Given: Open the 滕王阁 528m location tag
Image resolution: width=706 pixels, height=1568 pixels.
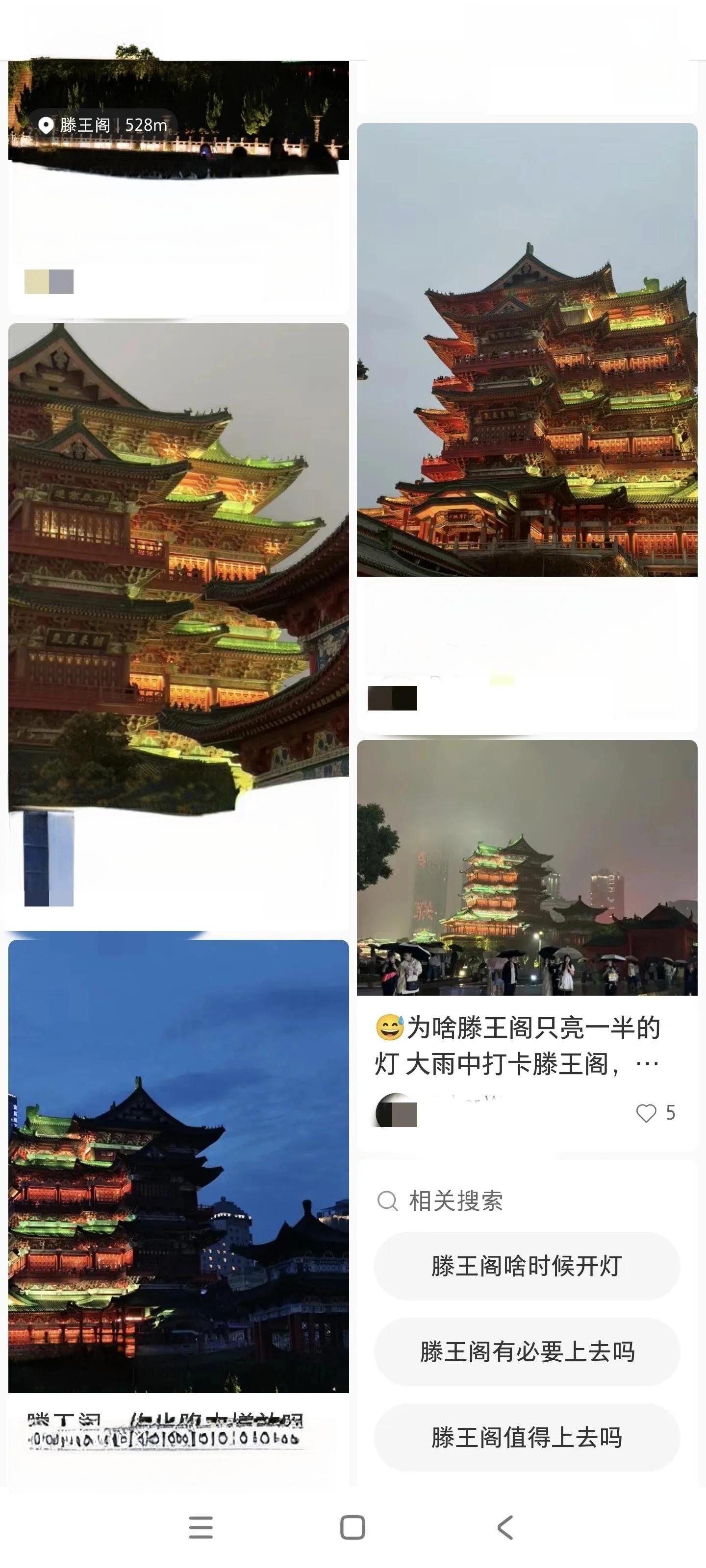Looking at the screenshot, I should click(103, 125).
